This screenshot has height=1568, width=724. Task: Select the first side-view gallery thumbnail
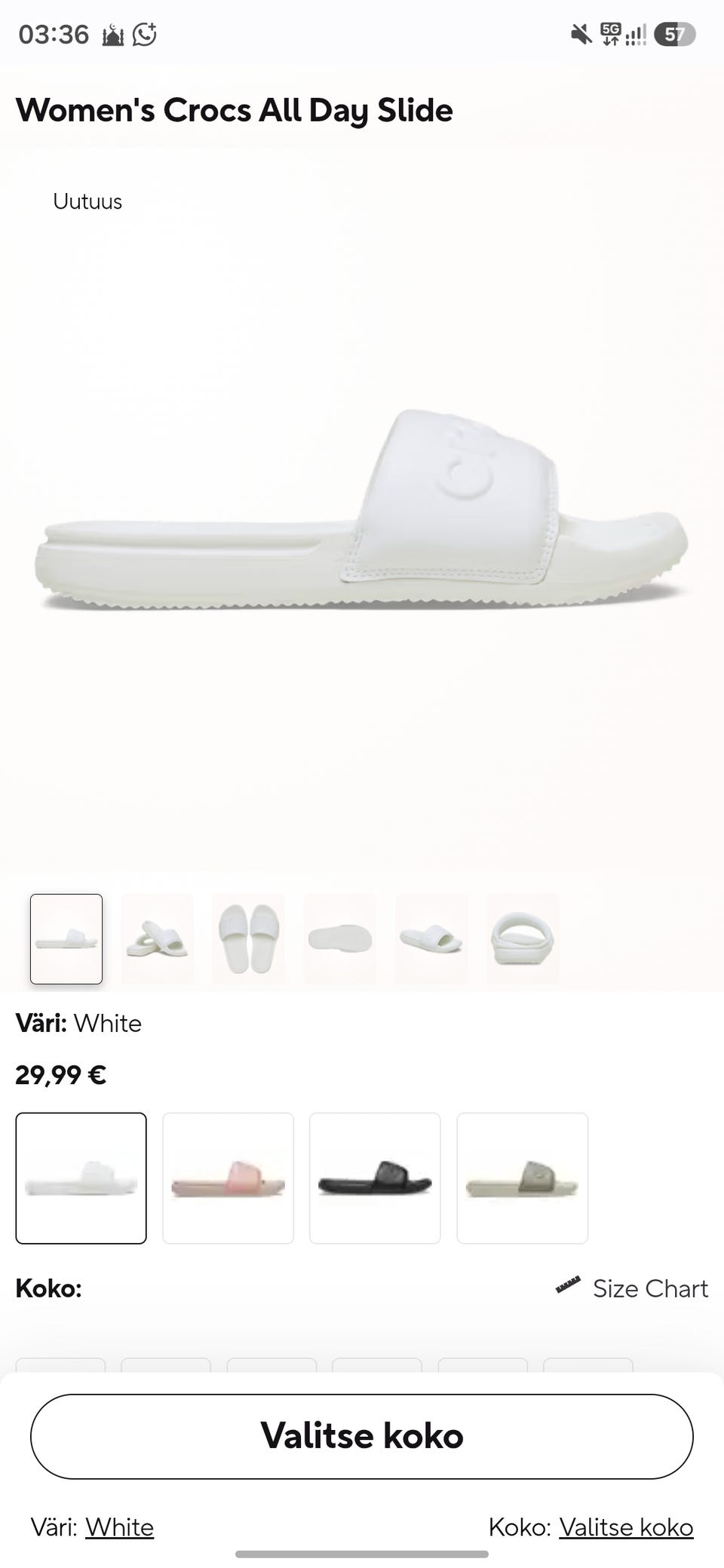(66, 939)
